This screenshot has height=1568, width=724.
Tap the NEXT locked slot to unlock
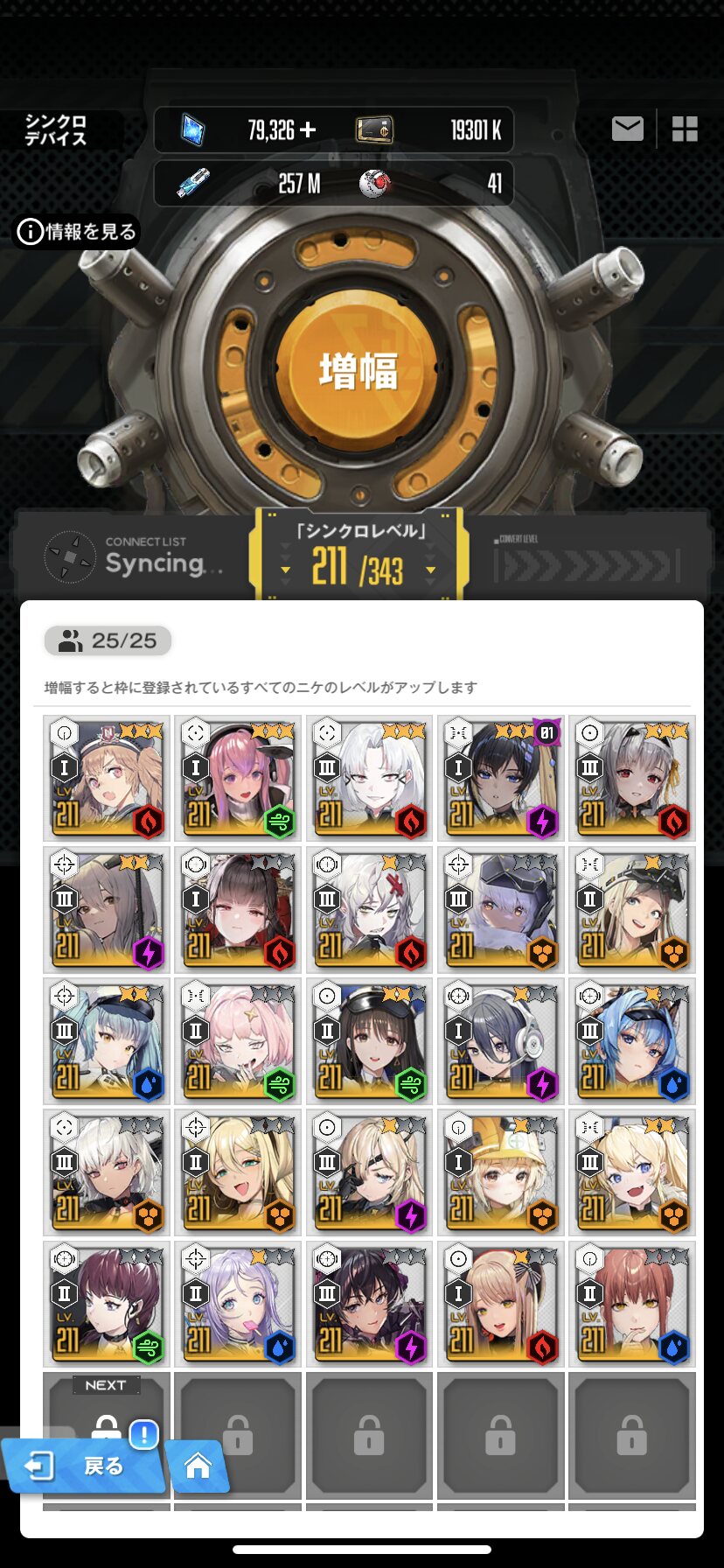(107, 1435)
